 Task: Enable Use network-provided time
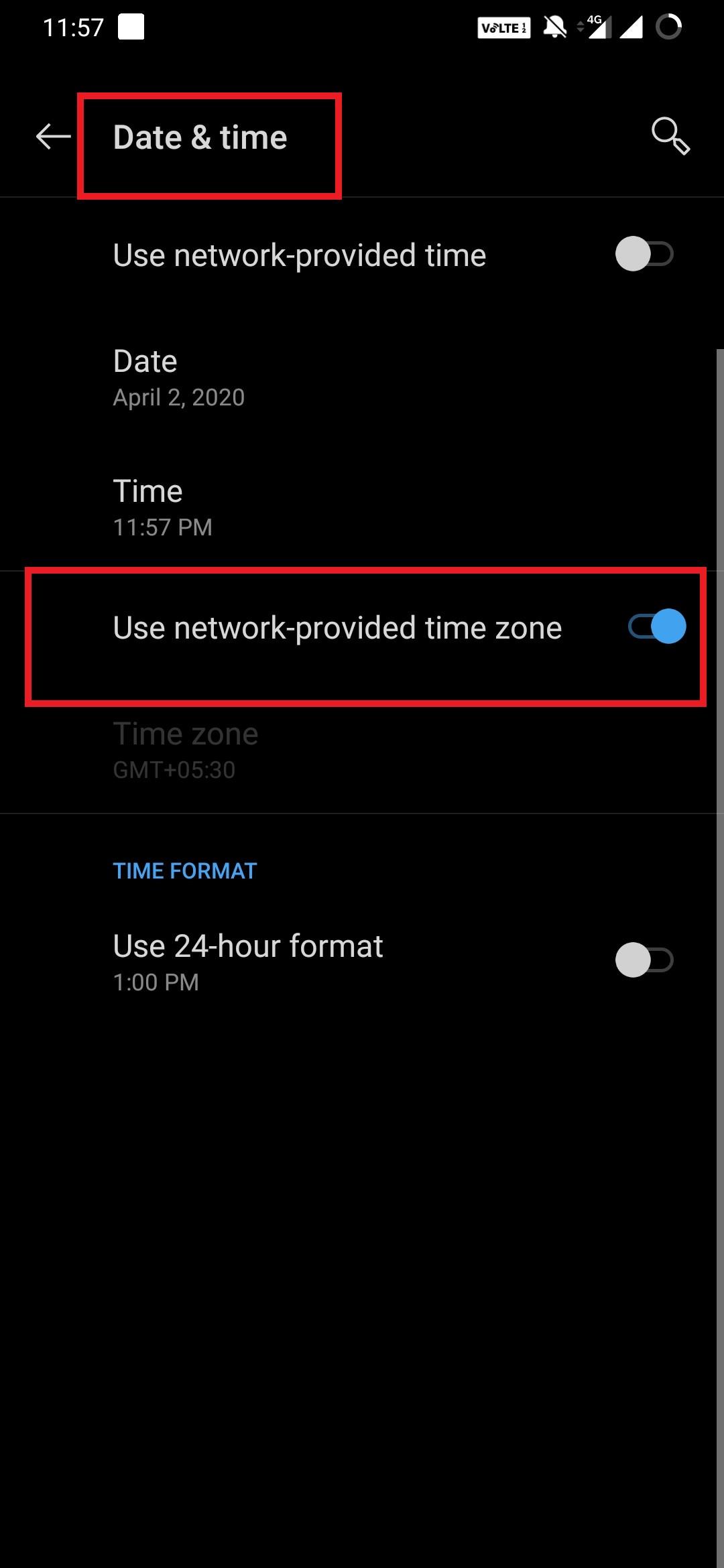(x=644, y=255)
